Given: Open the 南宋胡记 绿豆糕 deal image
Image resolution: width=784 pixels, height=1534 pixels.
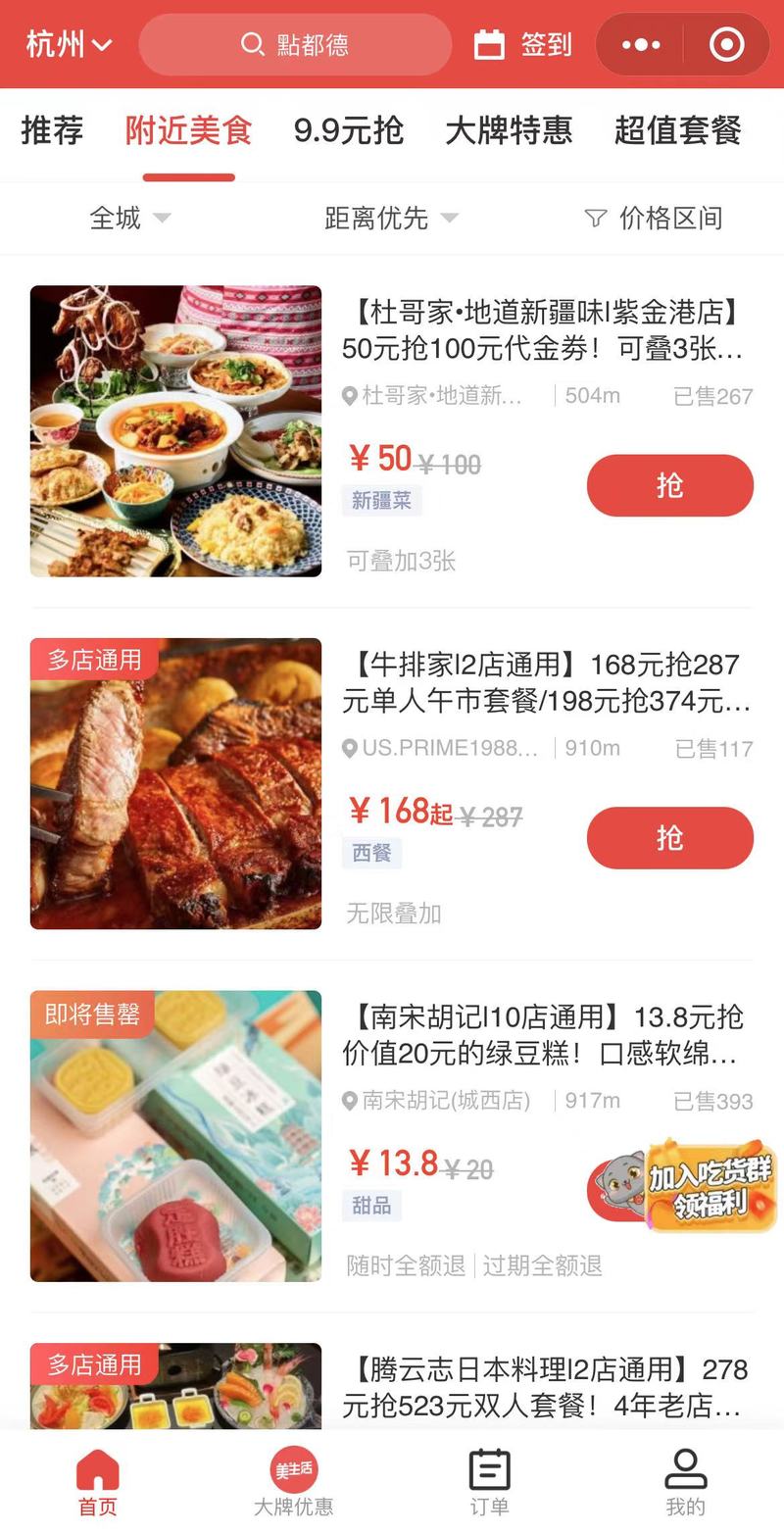Looking at the screenshot, I should click(x=175, y=1136).
